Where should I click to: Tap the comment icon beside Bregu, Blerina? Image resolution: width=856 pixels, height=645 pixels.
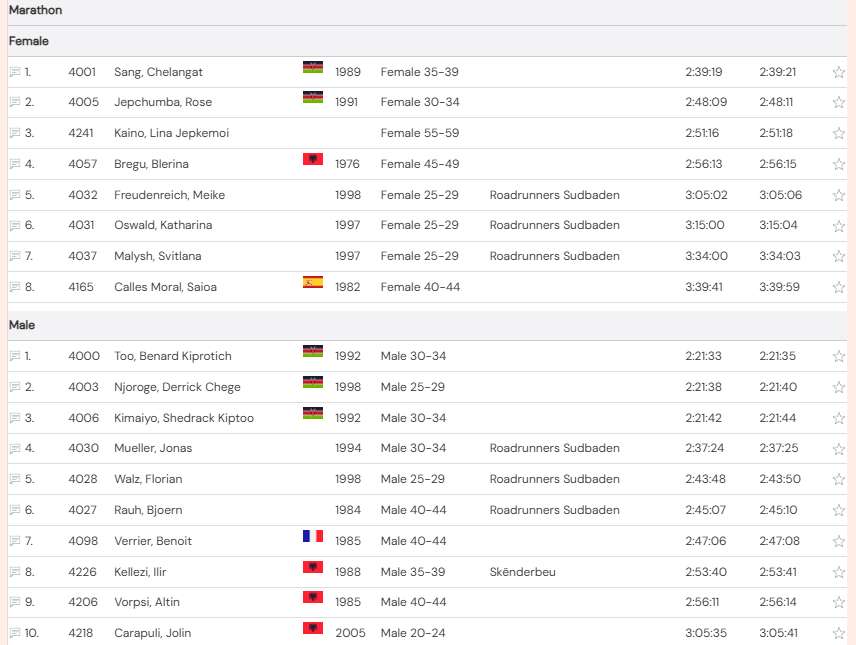[15, 164]
